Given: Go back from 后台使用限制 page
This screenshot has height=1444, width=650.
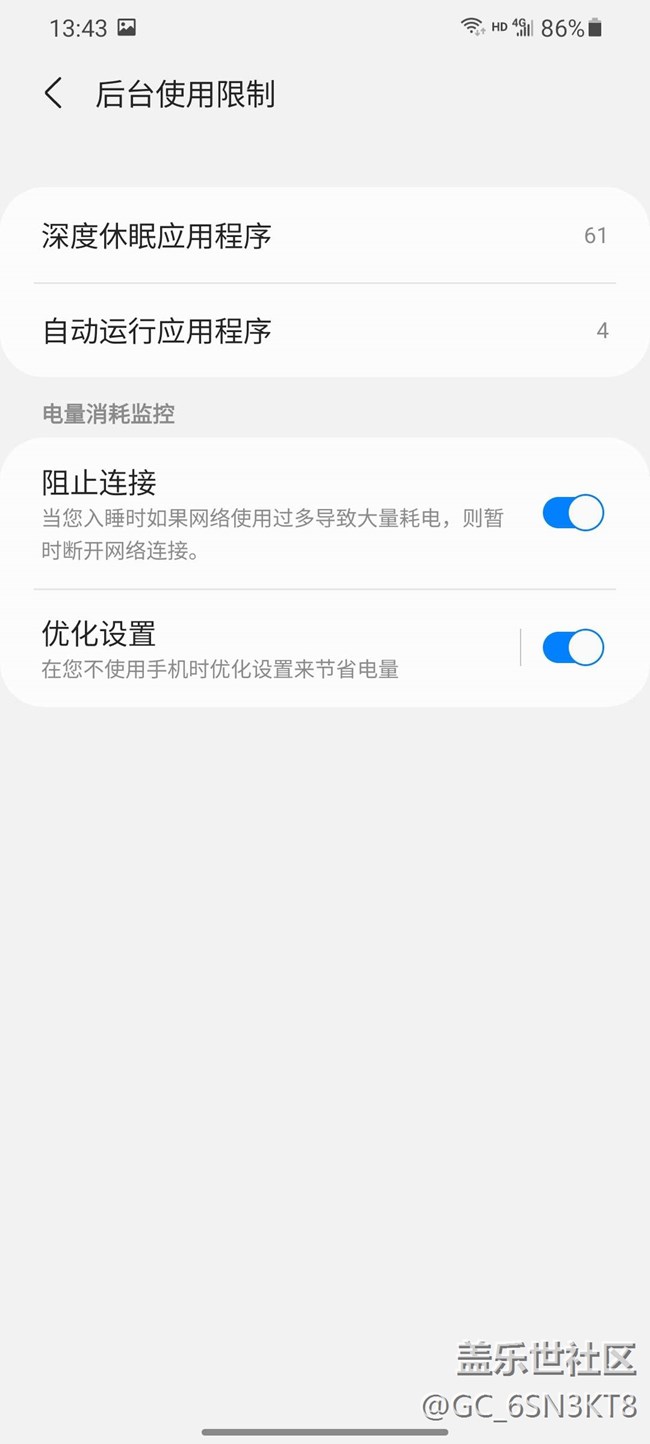Looking at the screenshot, I should tap(54, 94).
